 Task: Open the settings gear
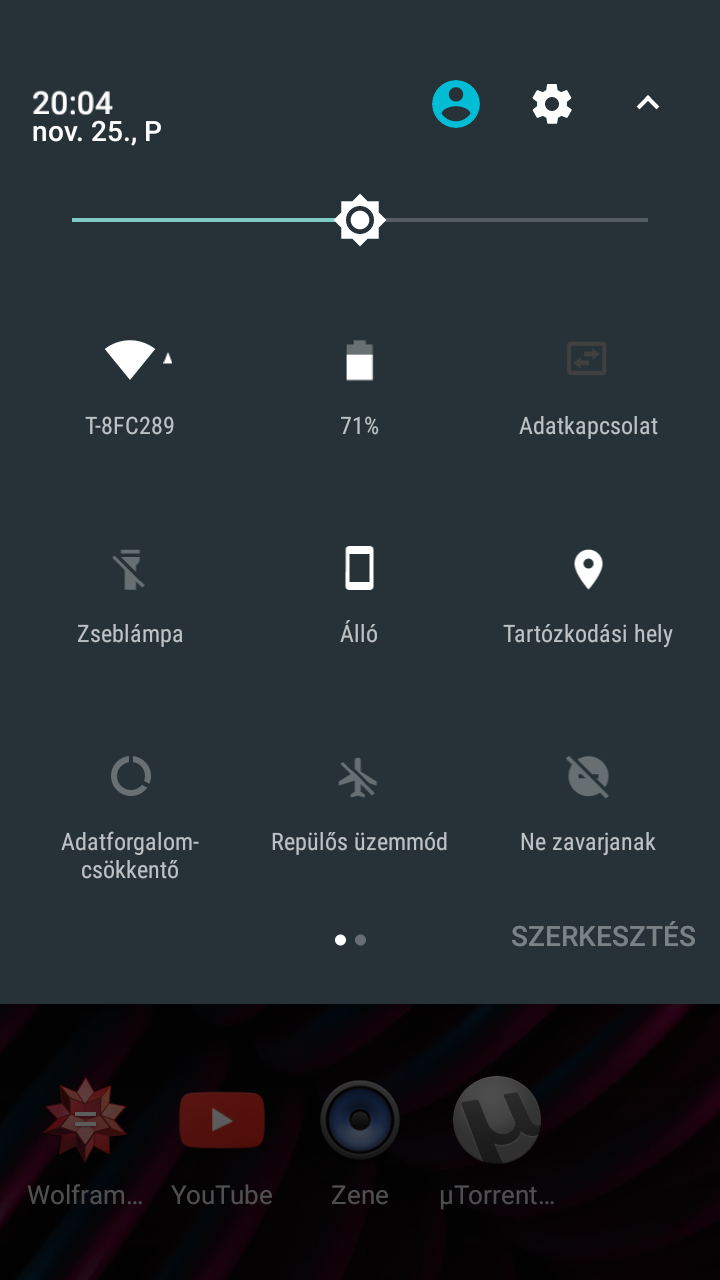point(552,104)
